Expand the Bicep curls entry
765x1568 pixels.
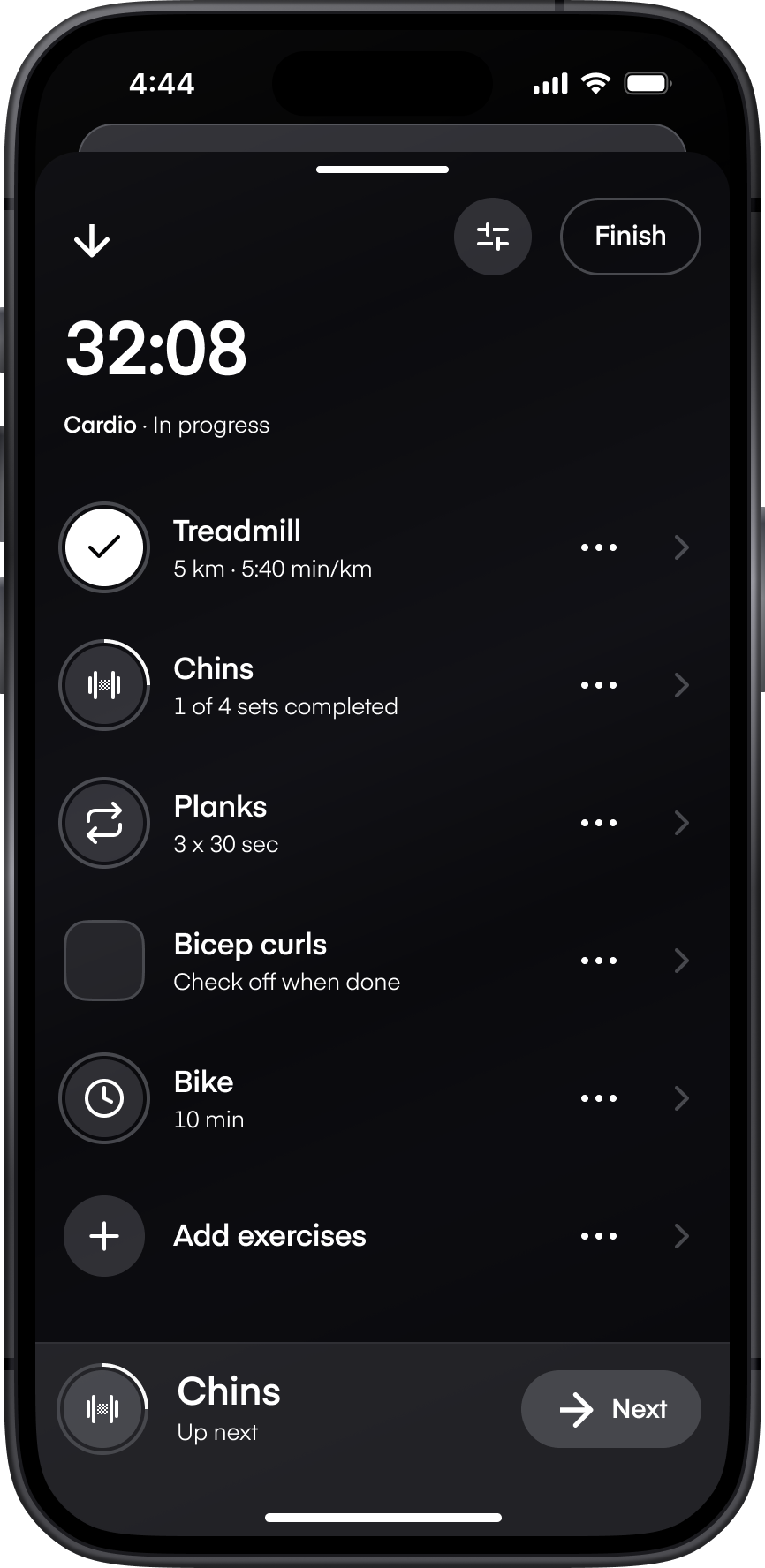(681, 961)
